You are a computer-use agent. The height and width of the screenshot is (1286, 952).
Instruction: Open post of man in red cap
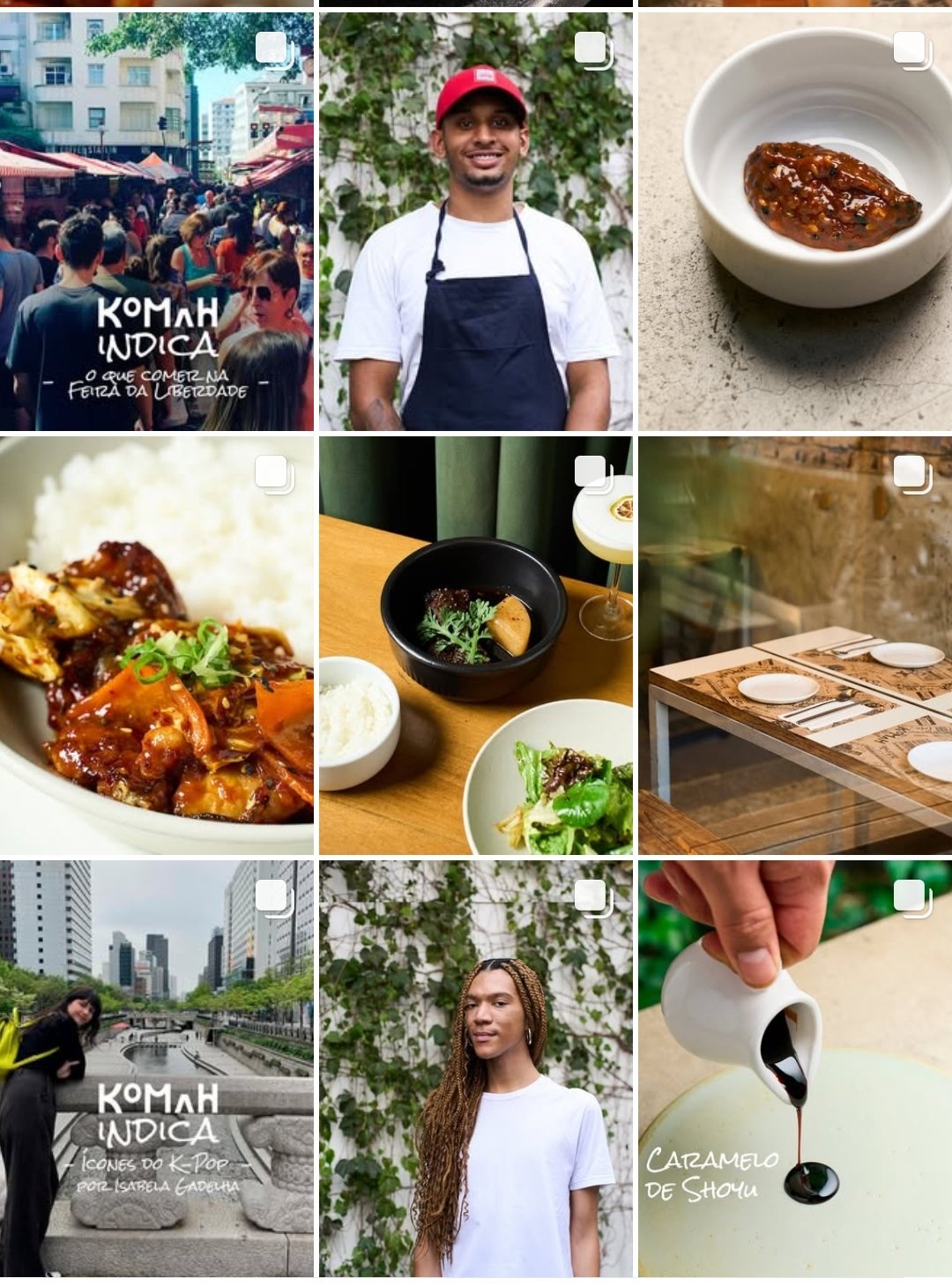click(475, 220)
